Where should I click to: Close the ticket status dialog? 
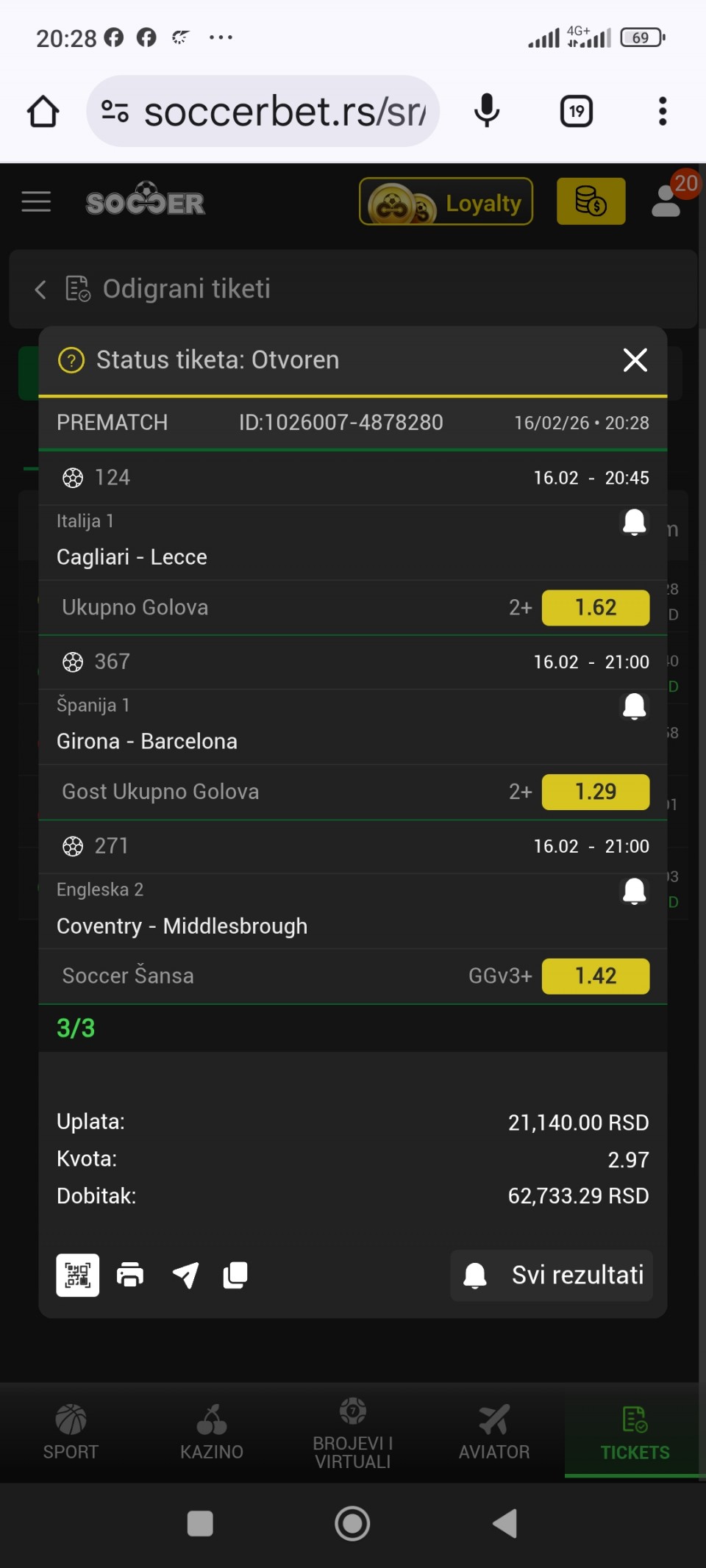[x=635, y=360]
